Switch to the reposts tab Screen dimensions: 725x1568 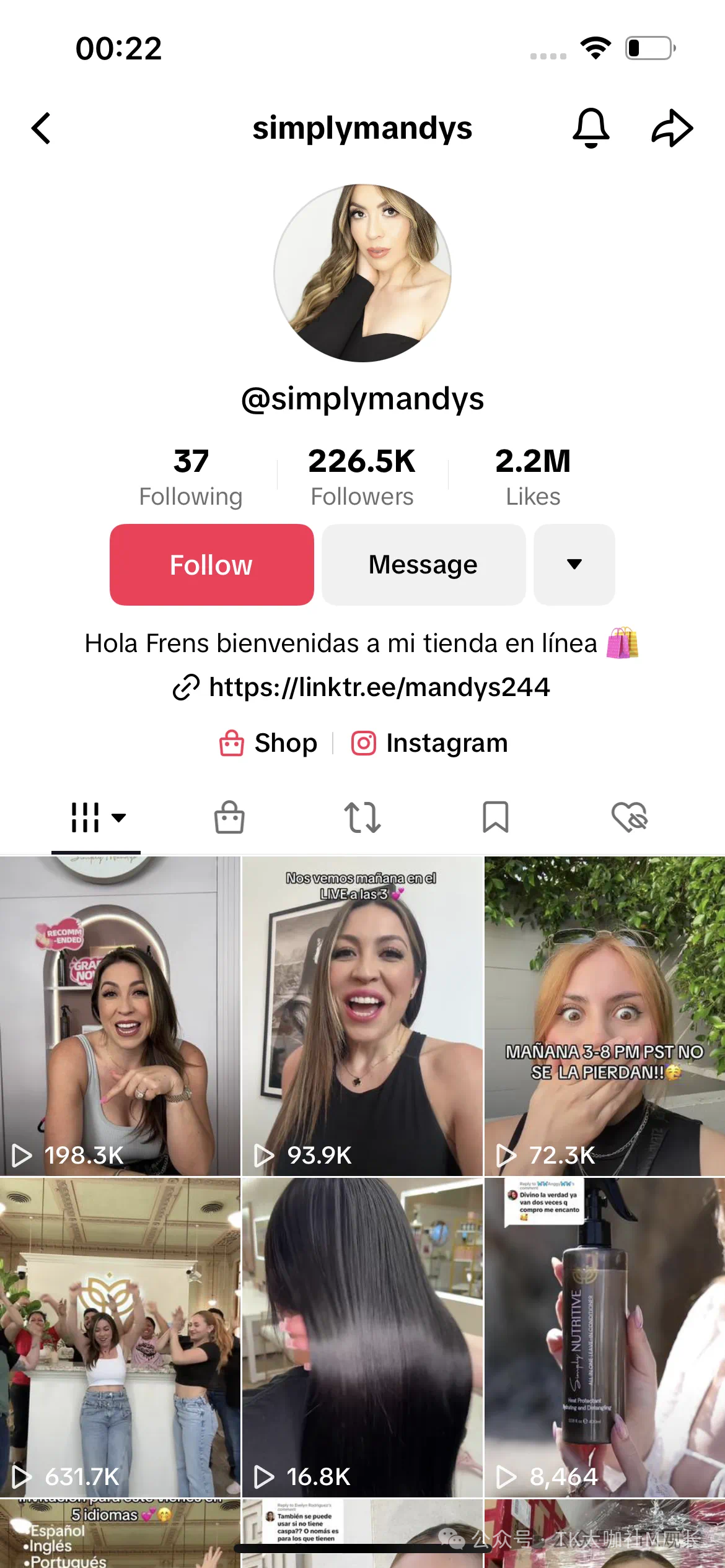coord(362,817)
